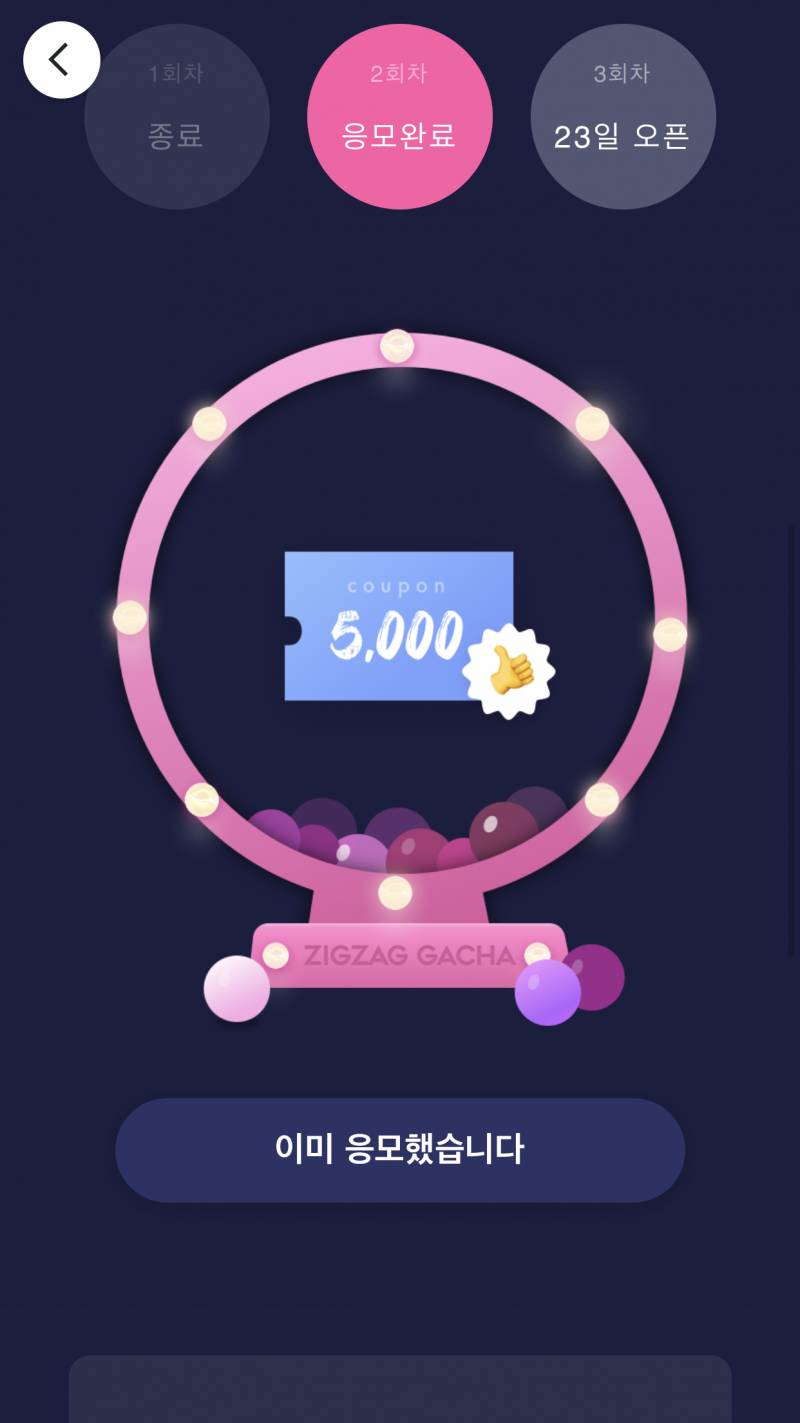
Task: Select the 2회차 응모완료 round
Action: pyautogui.click(x=399, y=117)
